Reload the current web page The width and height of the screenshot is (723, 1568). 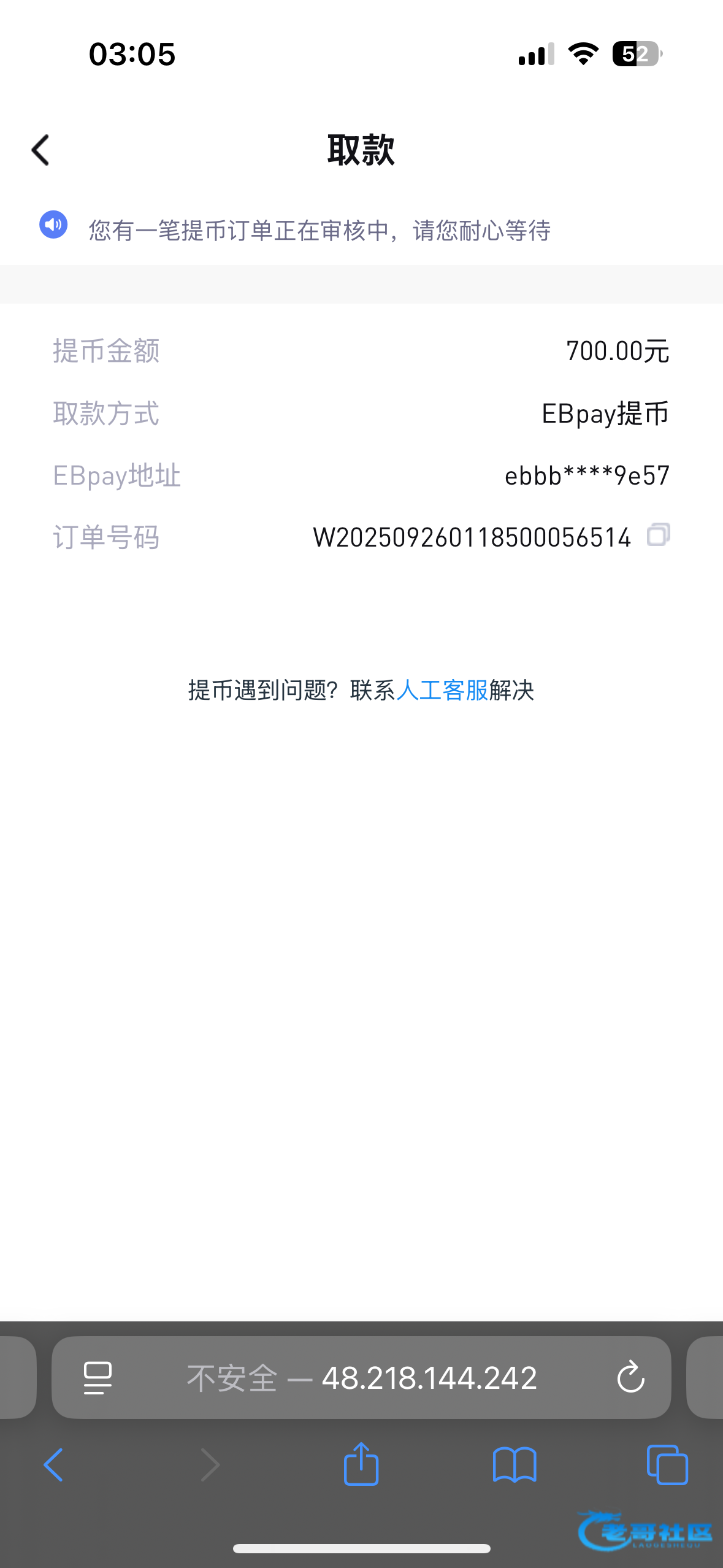[630, 1378]
